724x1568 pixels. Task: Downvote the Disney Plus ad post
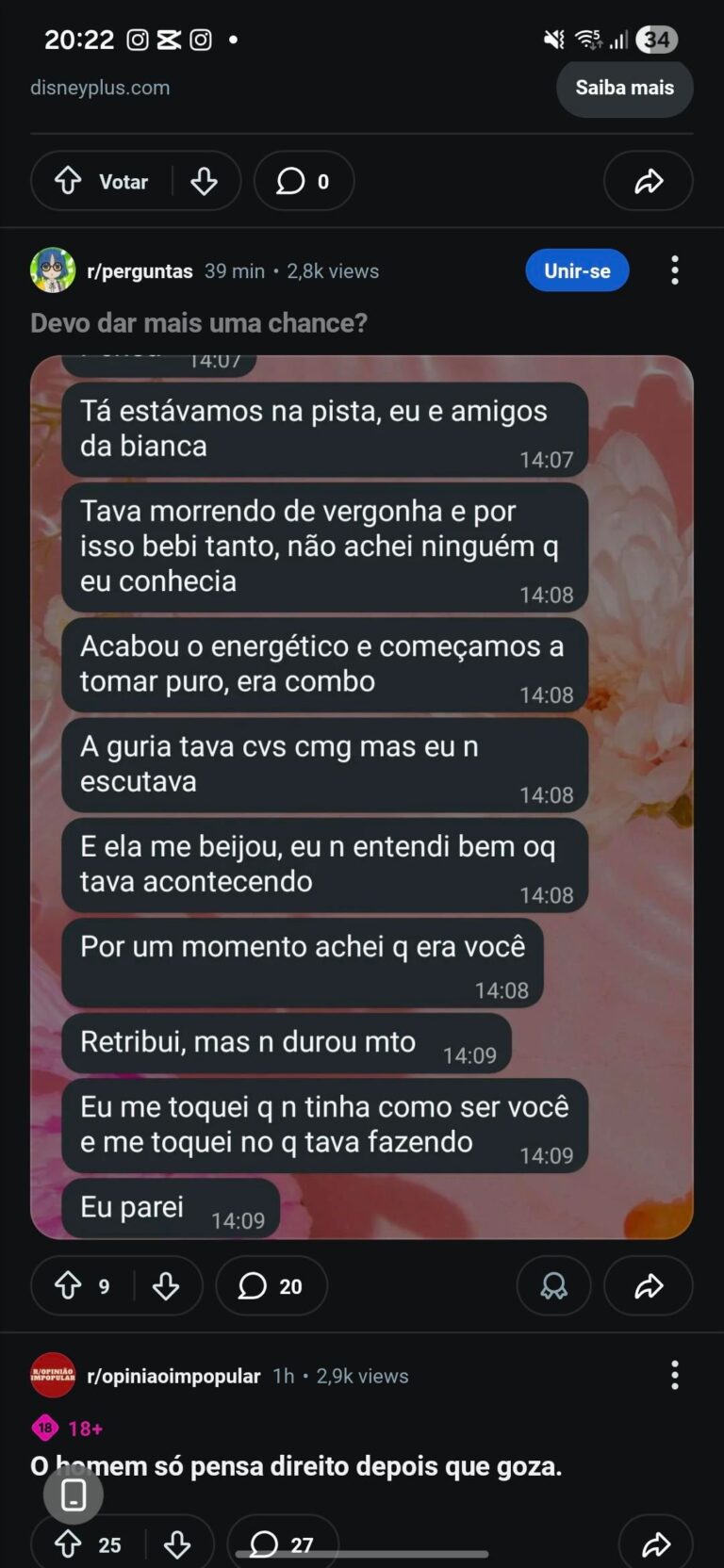tap(204, 181)
